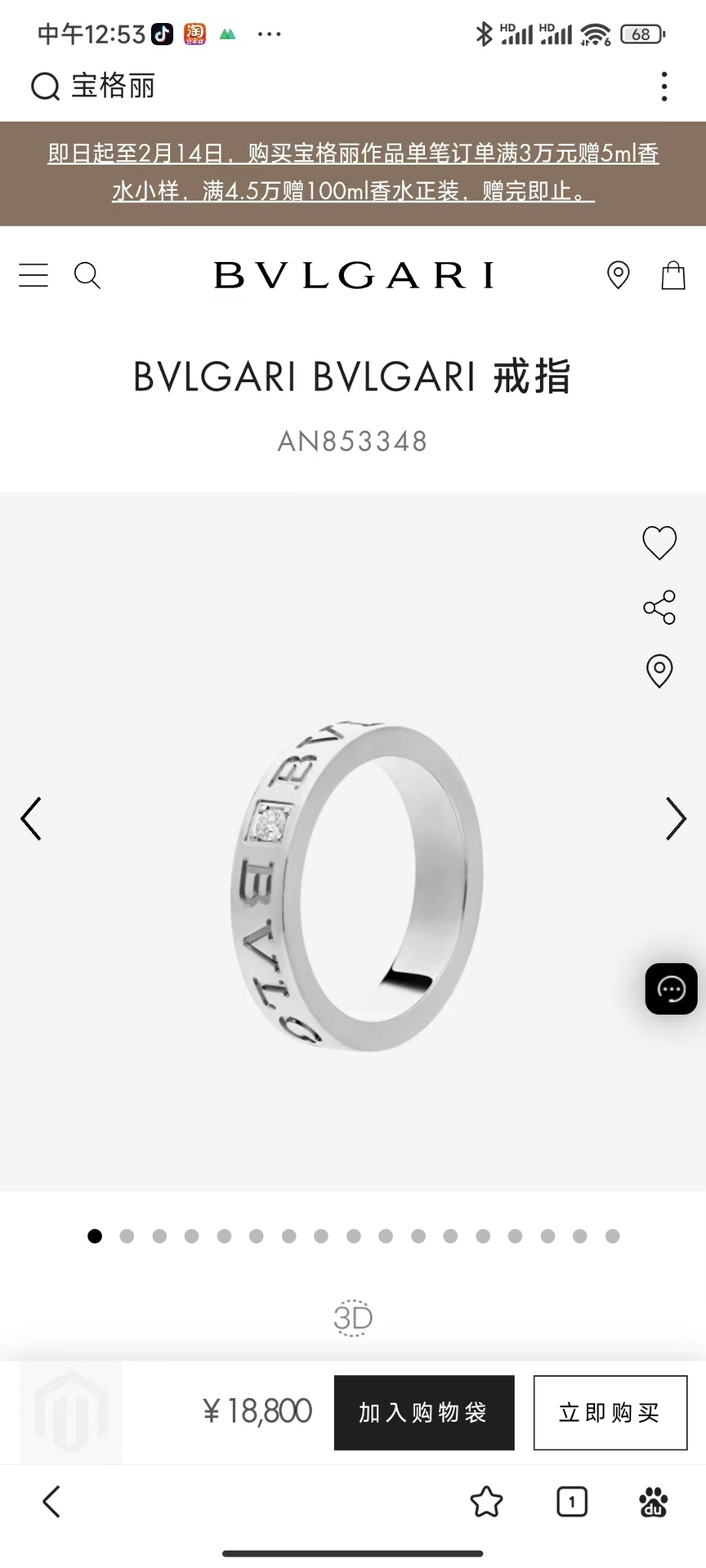Open the perfume gift promotion link
The image size is (706, 1568).
coord(353,172)
